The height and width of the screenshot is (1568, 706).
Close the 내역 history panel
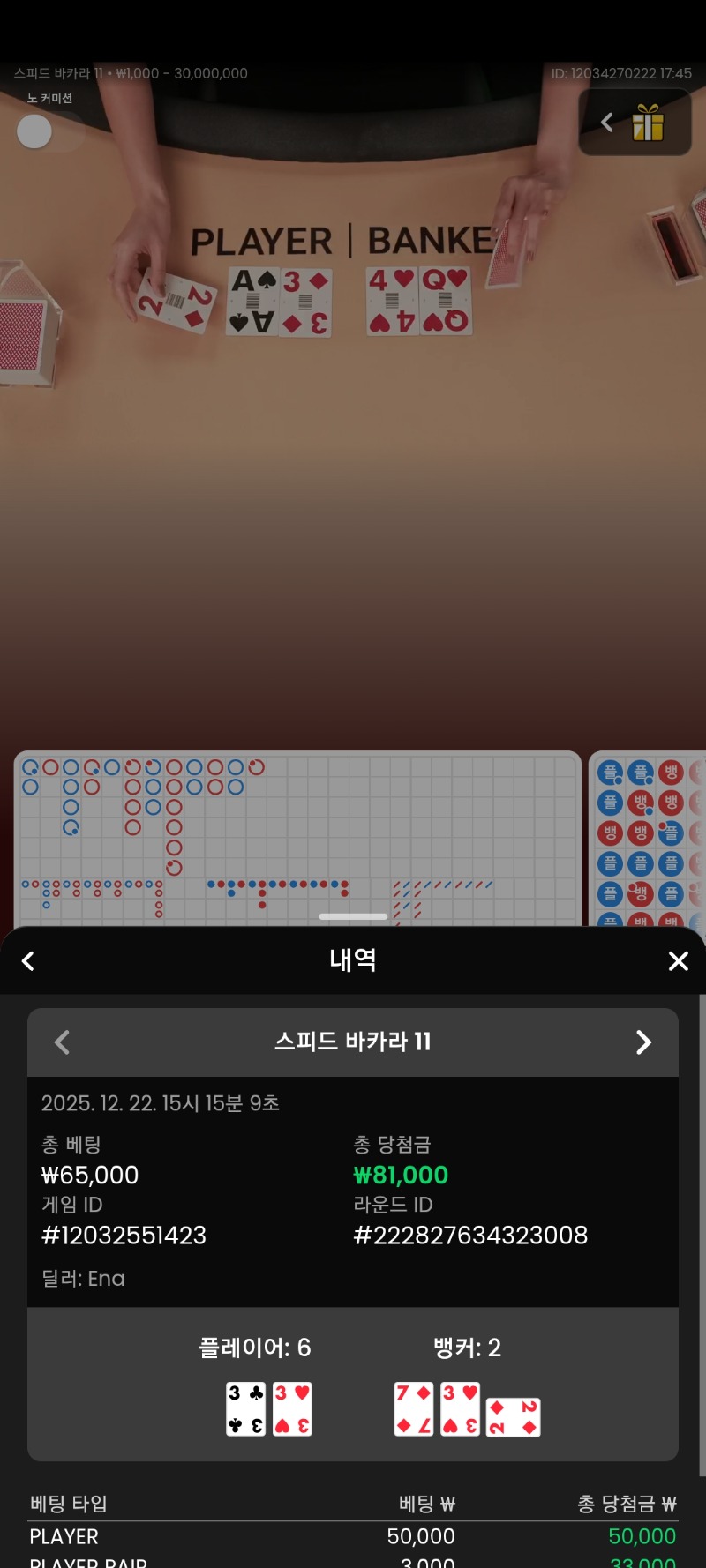tap(678, 960)
